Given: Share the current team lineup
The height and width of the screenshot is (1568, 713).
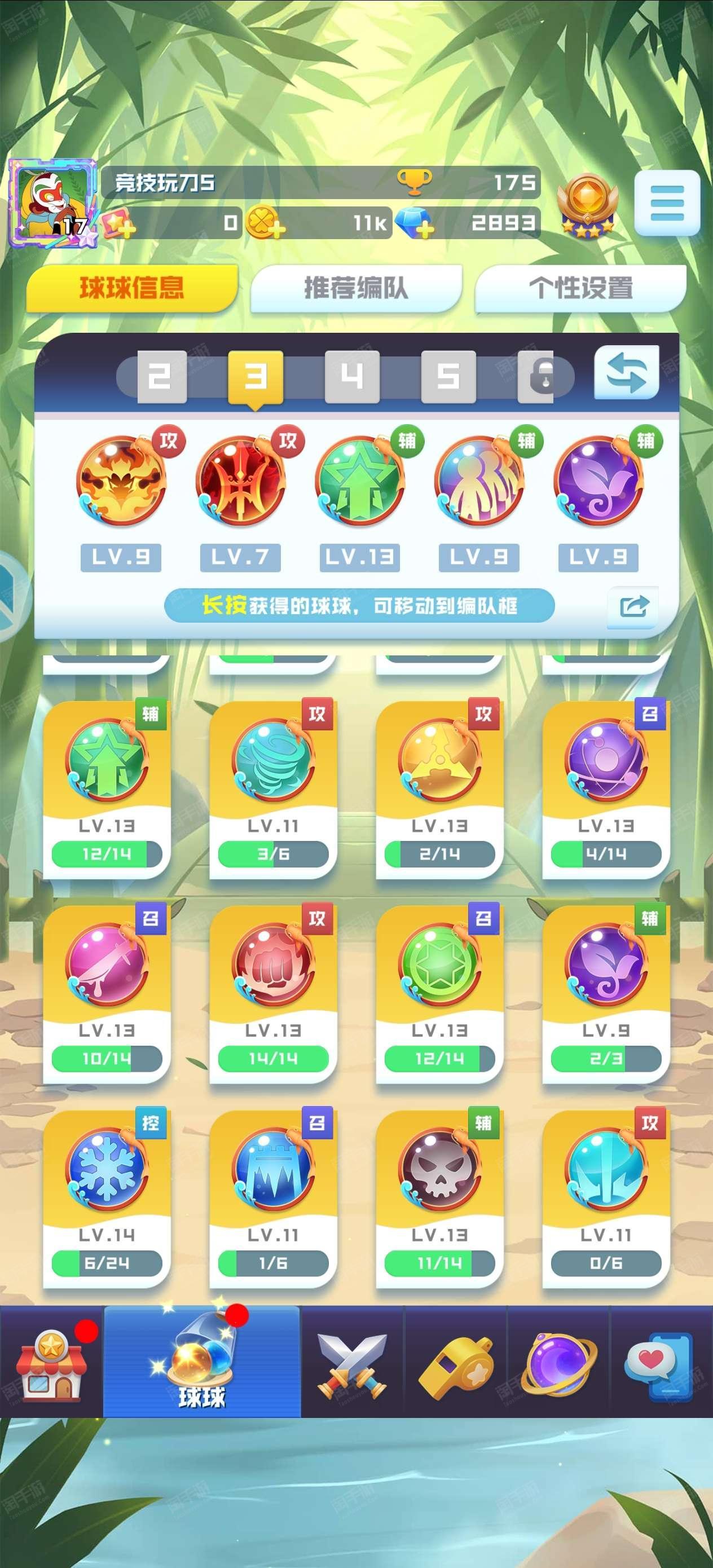Looking at the screenshot, I should 633,606.
